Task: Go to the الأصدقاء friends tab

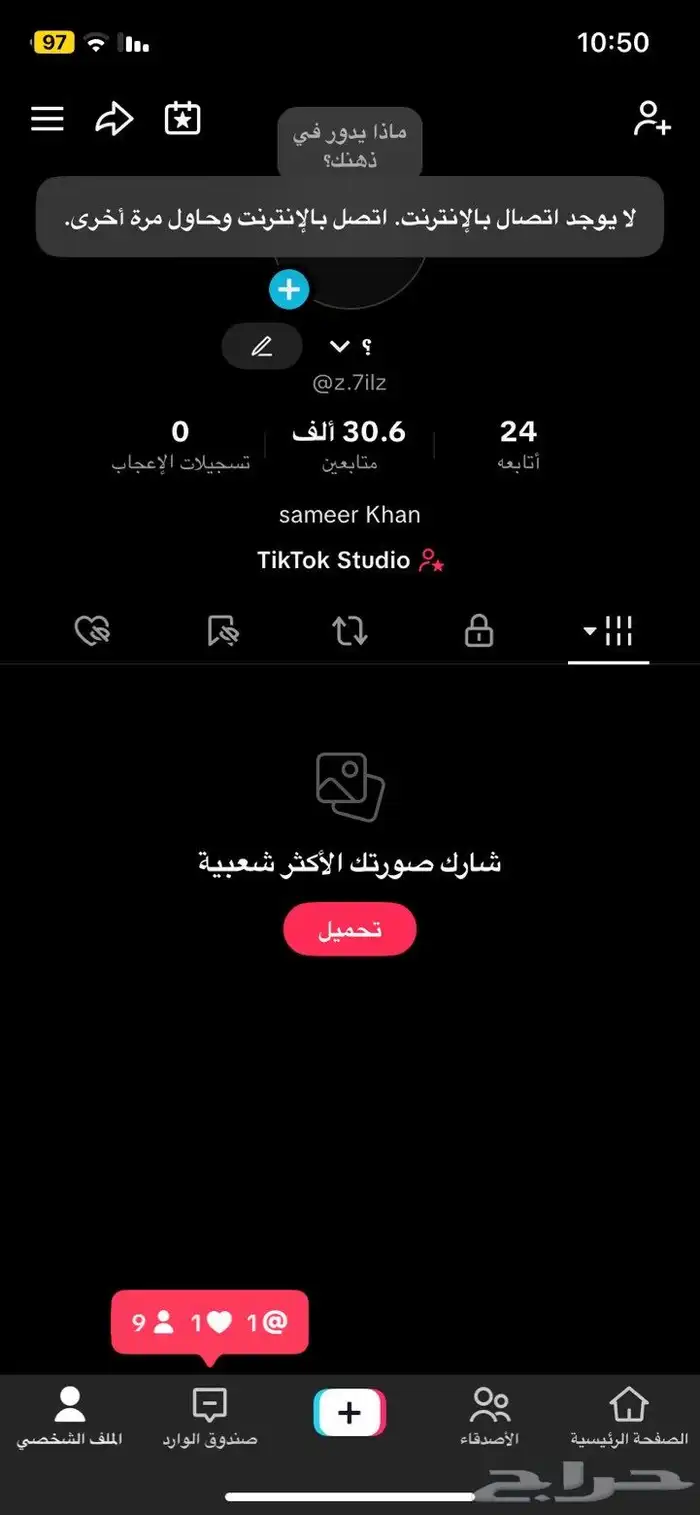Action: (x=489, y=1417)
